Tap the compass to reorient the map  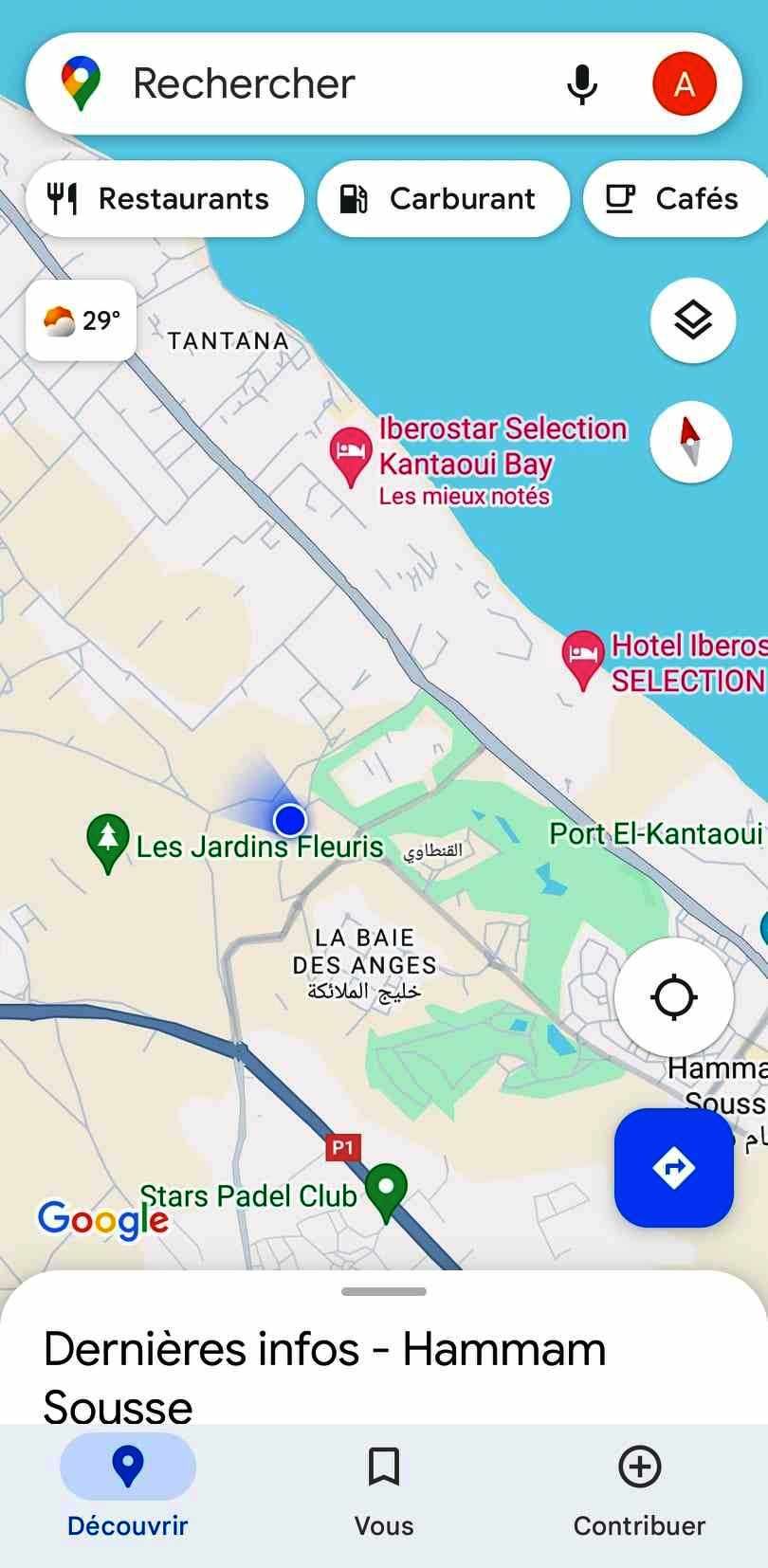(691, 442)
